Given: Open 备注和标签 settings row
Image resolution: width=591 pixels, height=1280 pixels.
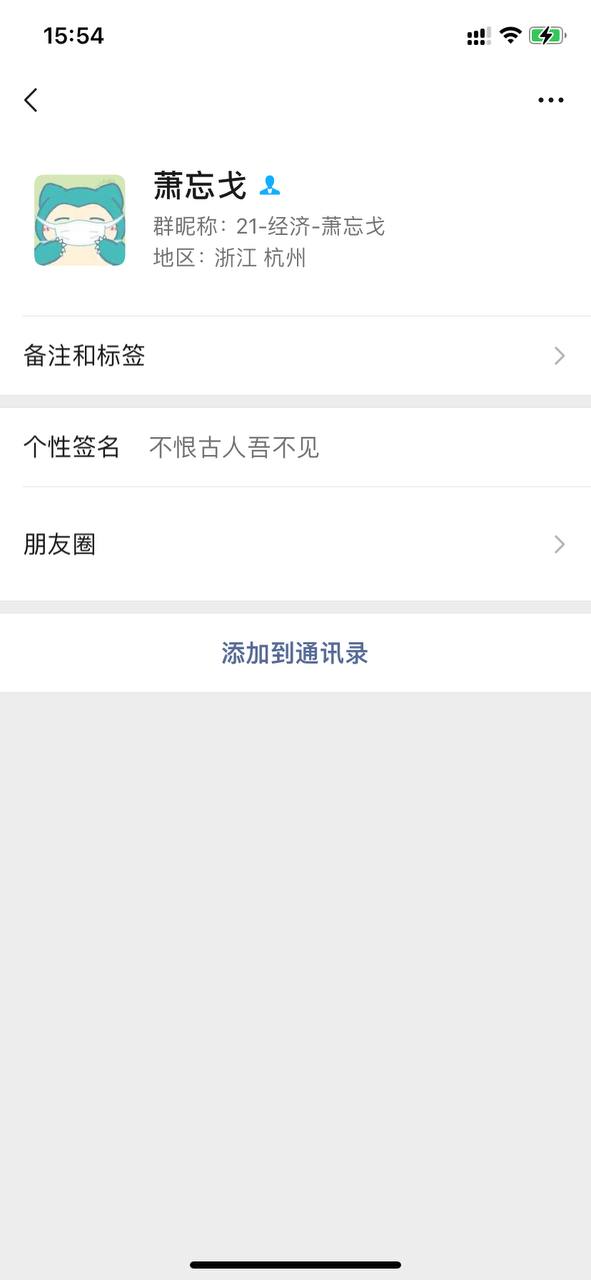Looking at the screenshot, I should (x=295, y=356).
